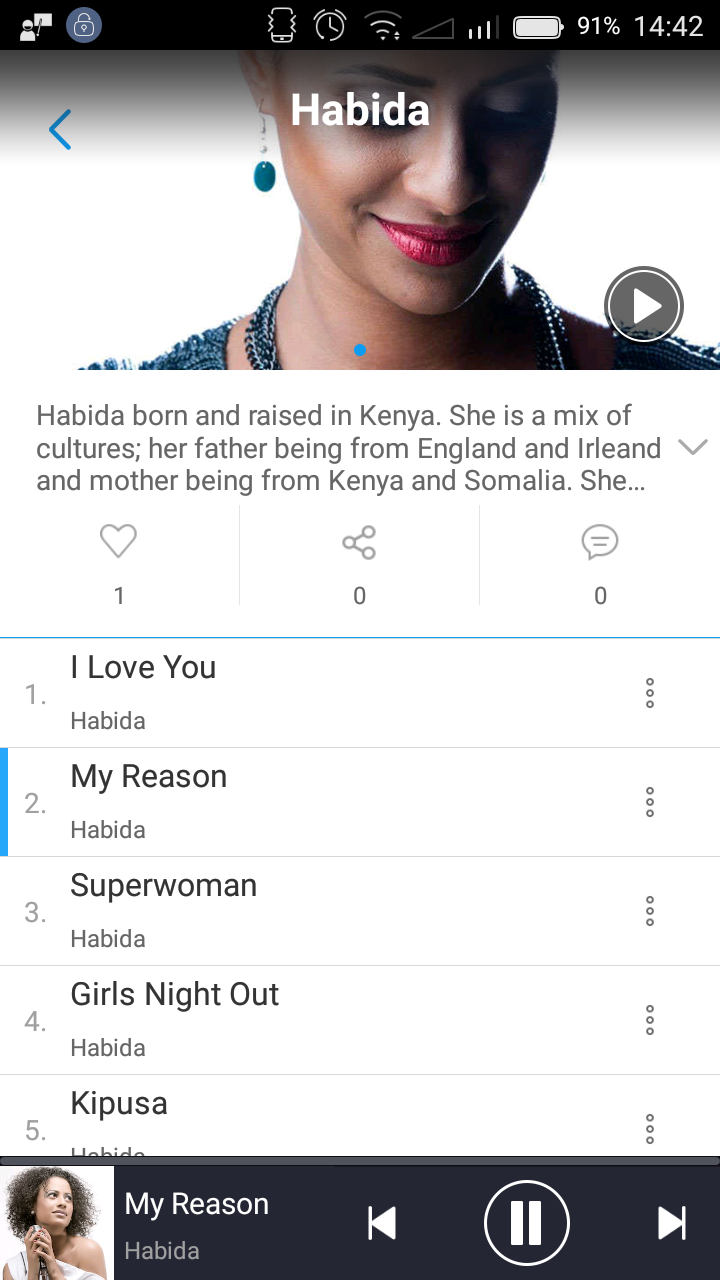Open the comments bubble icon

point(600,542)
